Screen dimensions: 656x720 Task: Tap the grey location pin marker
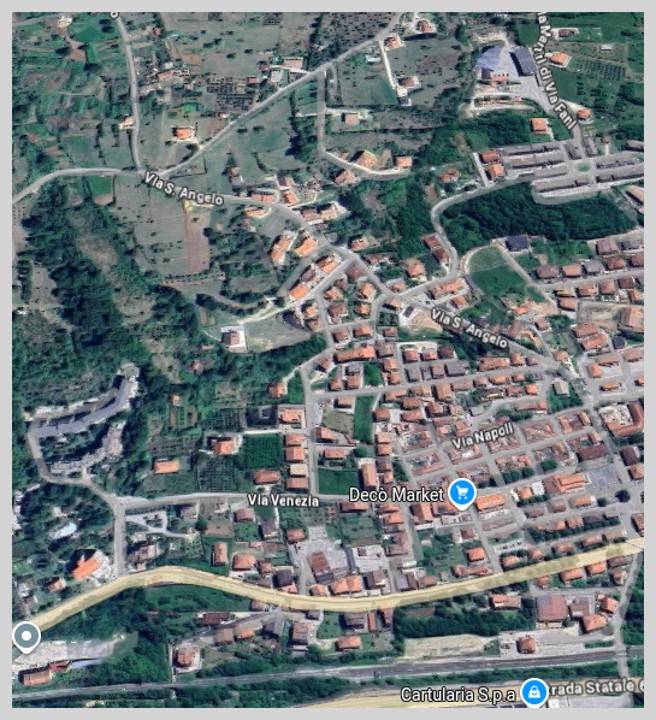(x=26, y=635)
